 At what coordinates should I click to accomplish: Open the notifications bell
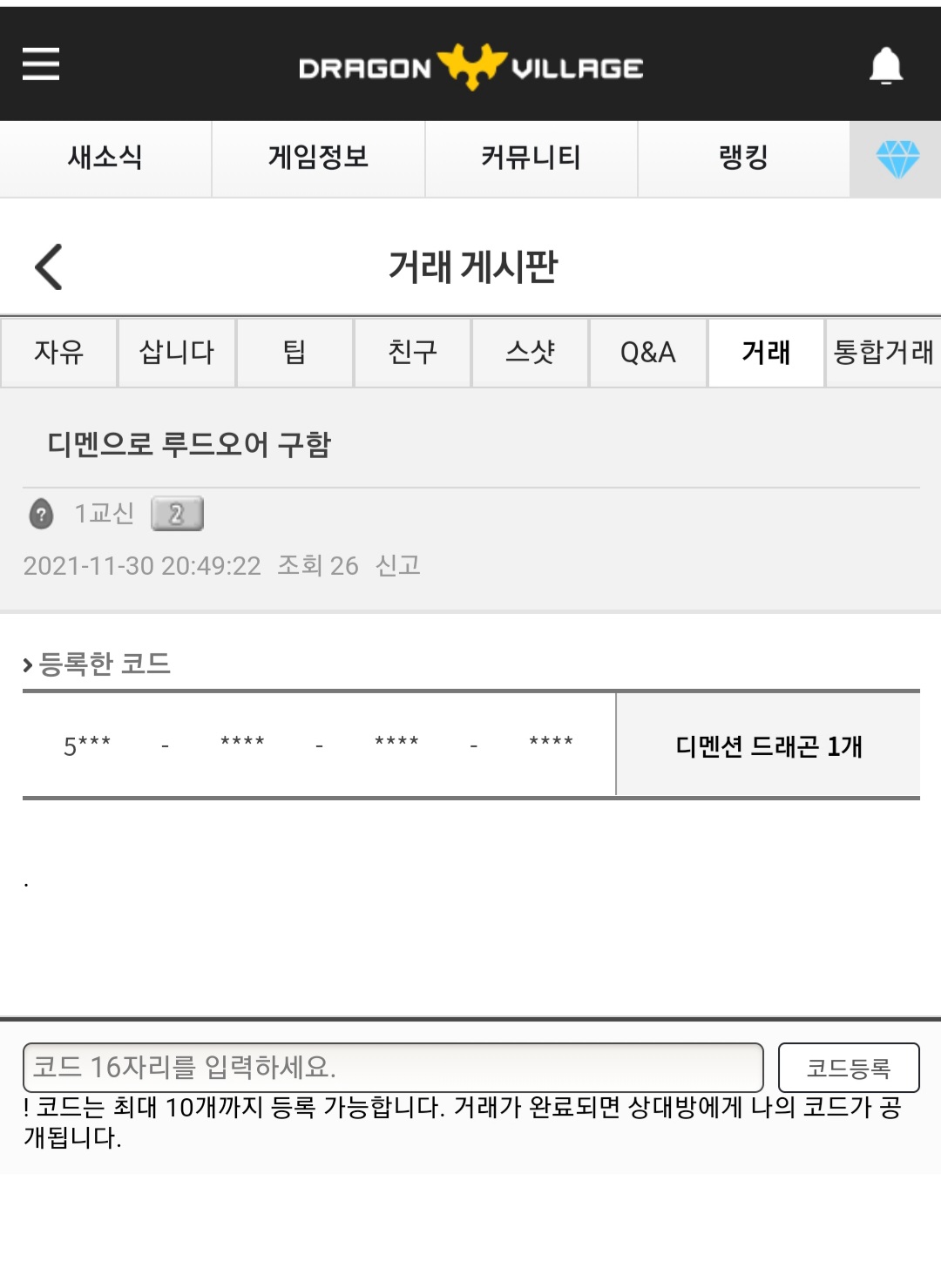click(885, 66)
